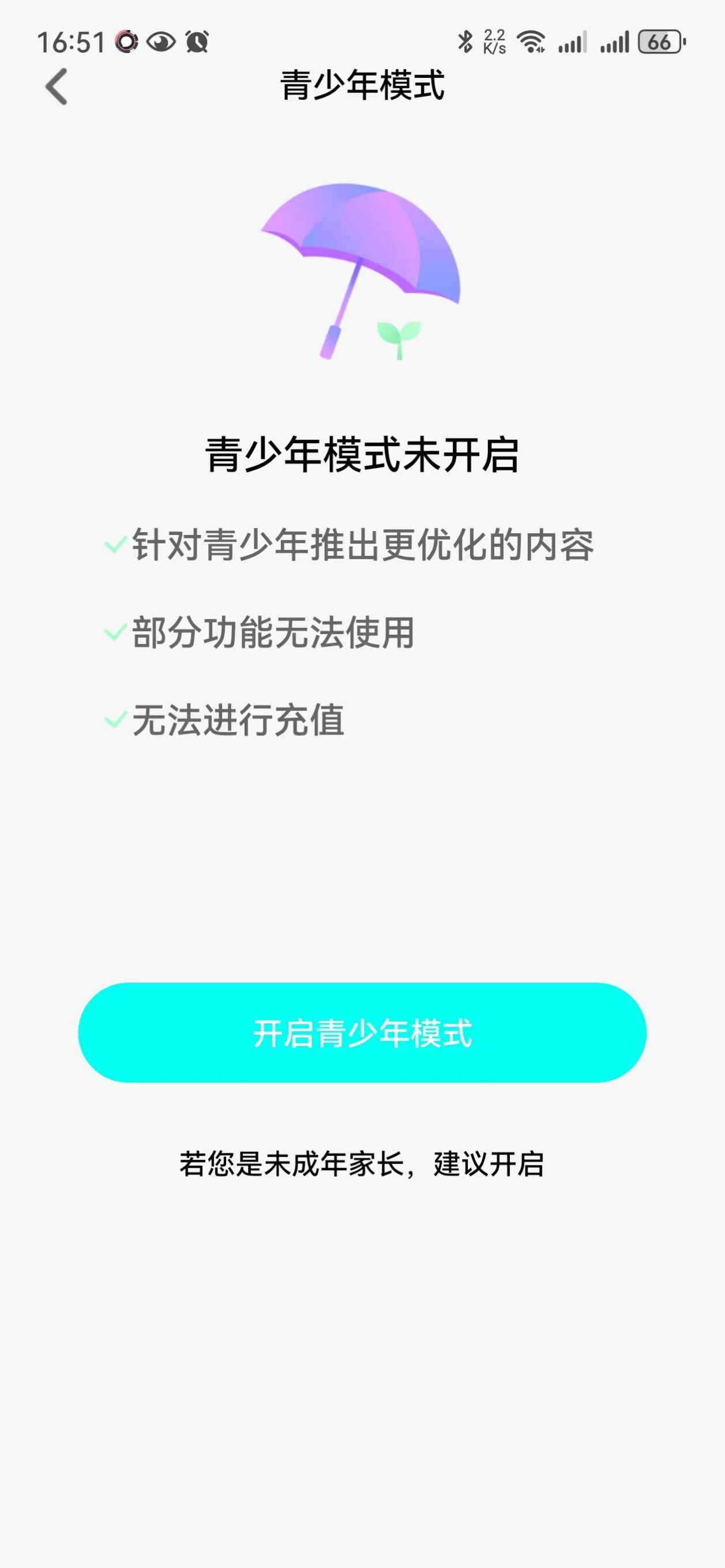The width and height of the screenshot is (725, 1568).
Task: Tap the checkmark beside 针对青少年推出更优化的内容
Action: pos(114,546)
